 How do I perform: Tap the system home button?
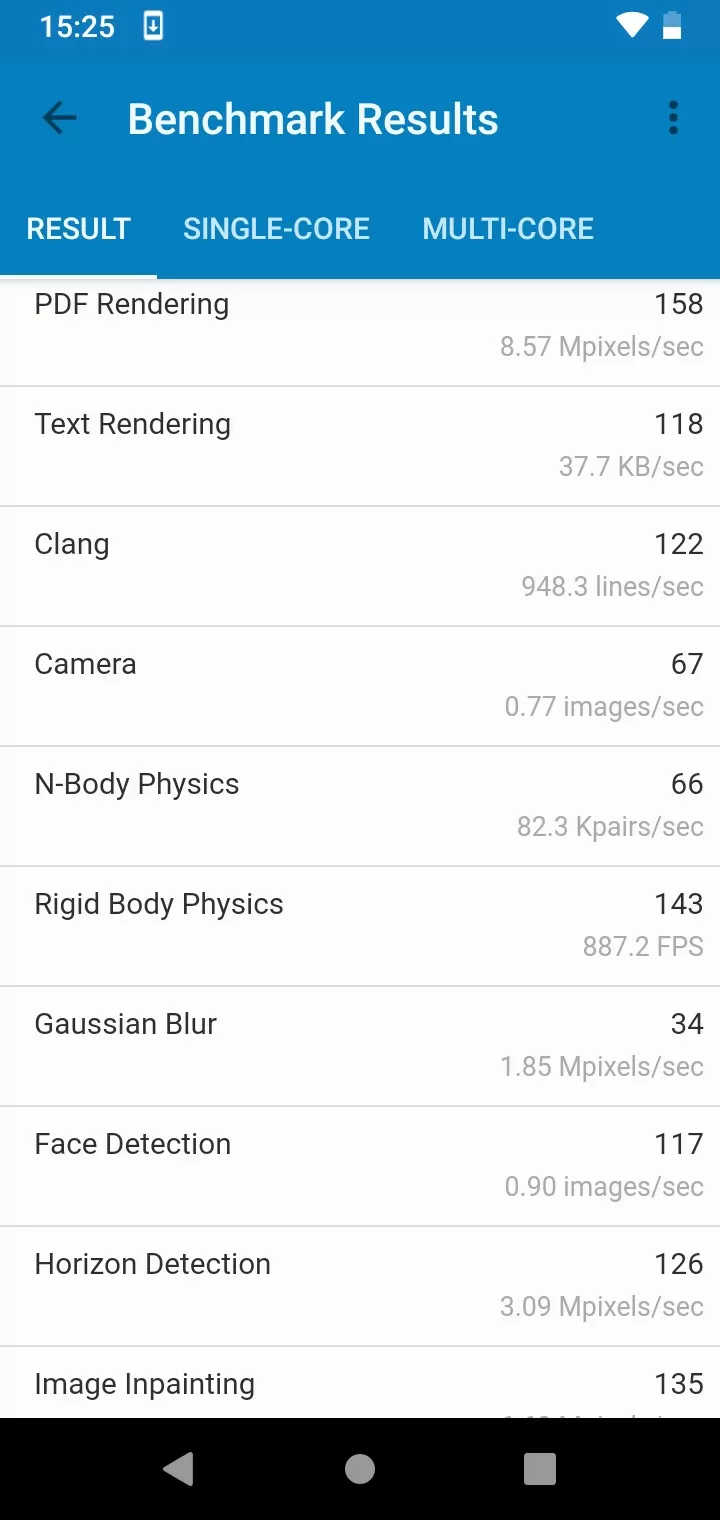(360, 1468)
